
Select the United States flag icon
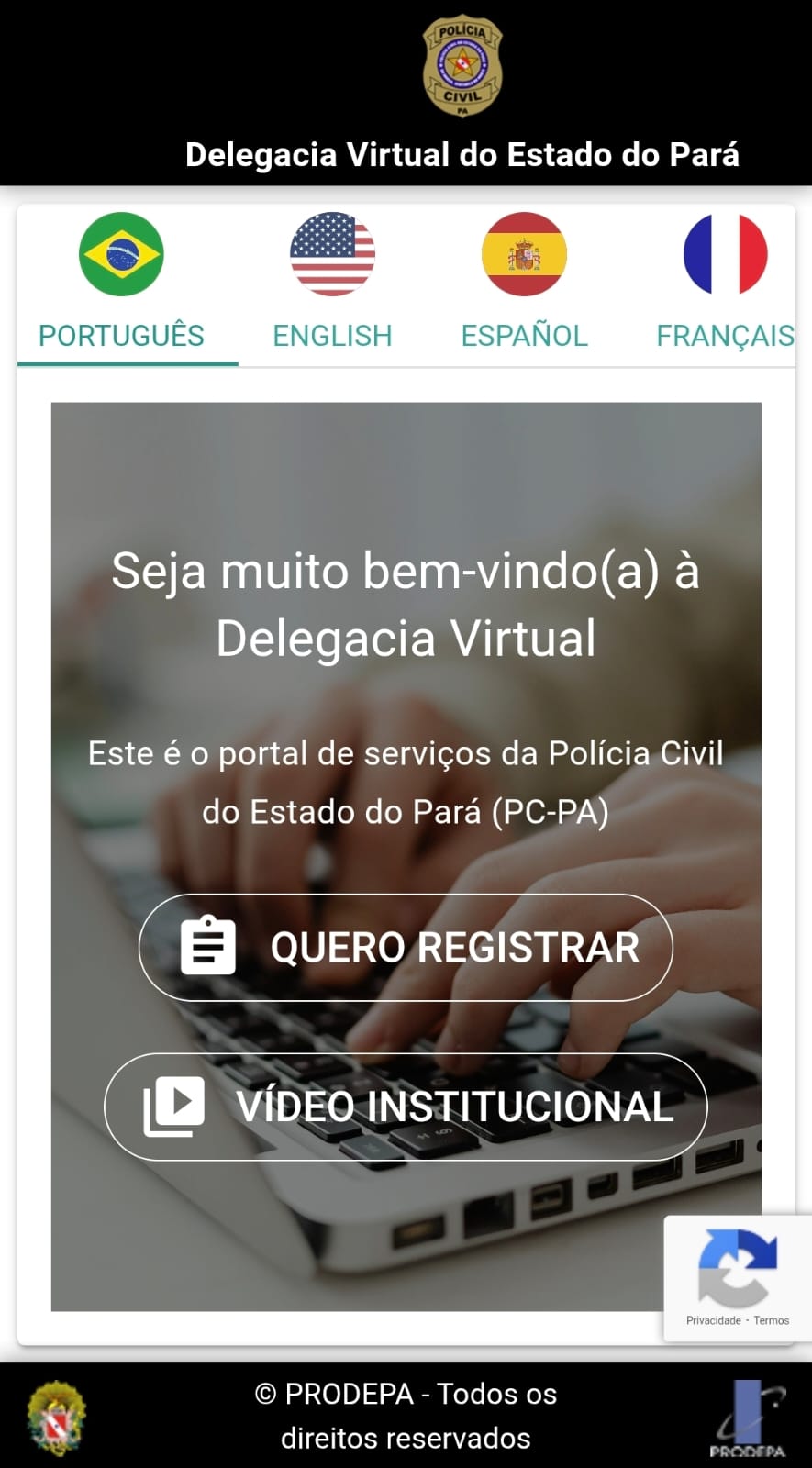pyautogui.click(x=331, y=254)
